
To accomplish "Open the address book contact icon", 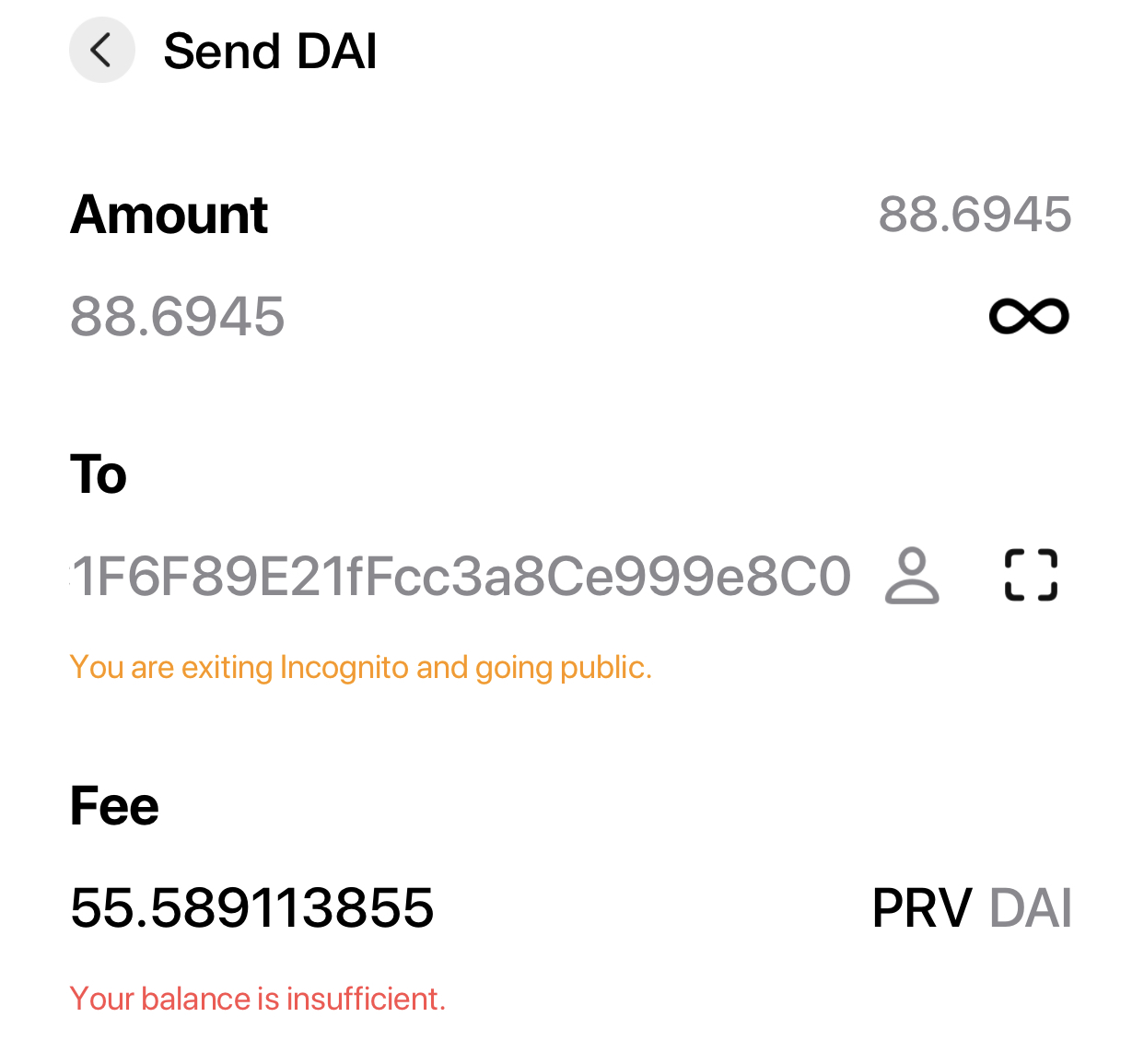I will (912, 576).
